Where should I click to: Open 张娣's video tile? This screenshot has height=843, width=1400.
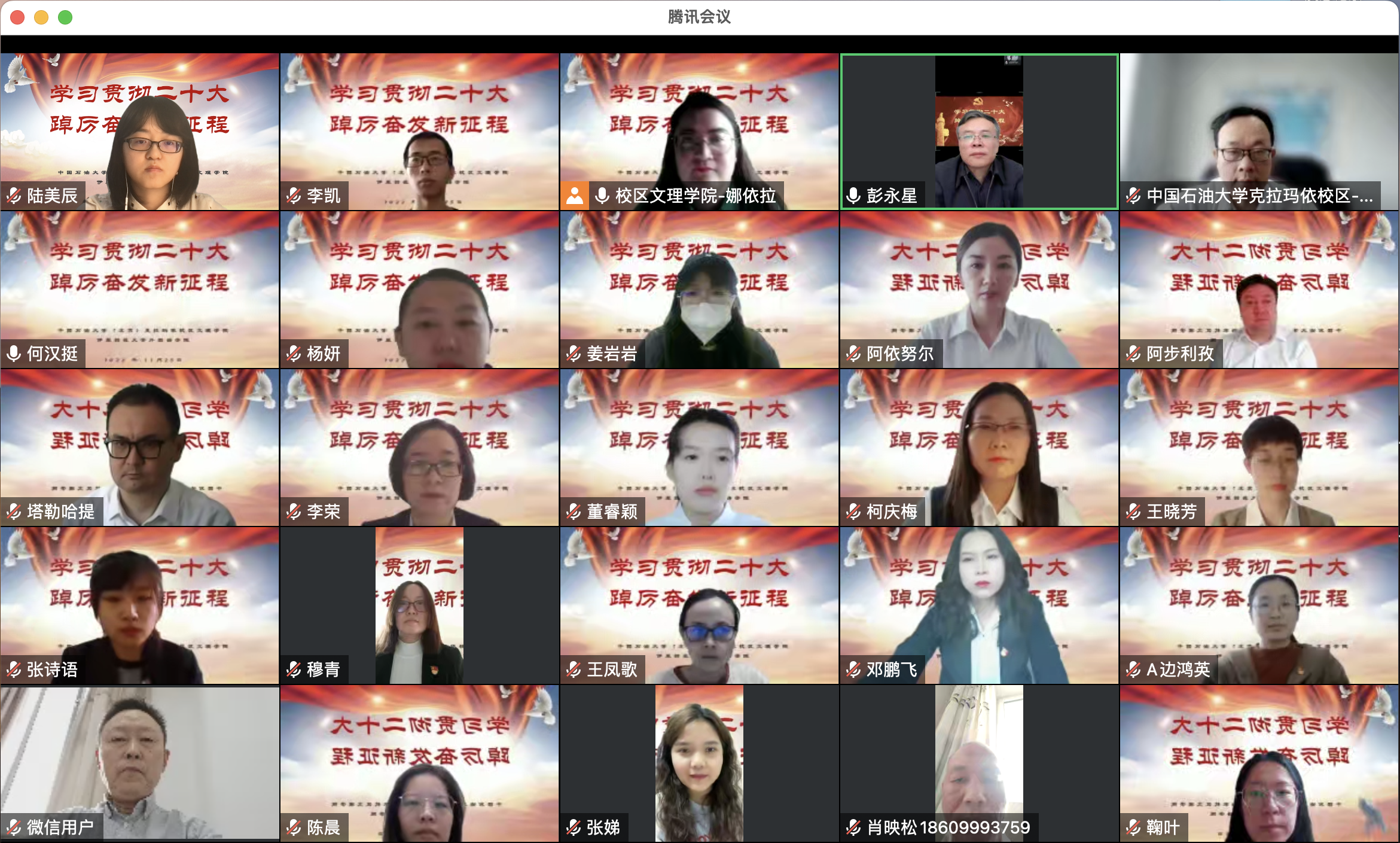click(699, 763)
